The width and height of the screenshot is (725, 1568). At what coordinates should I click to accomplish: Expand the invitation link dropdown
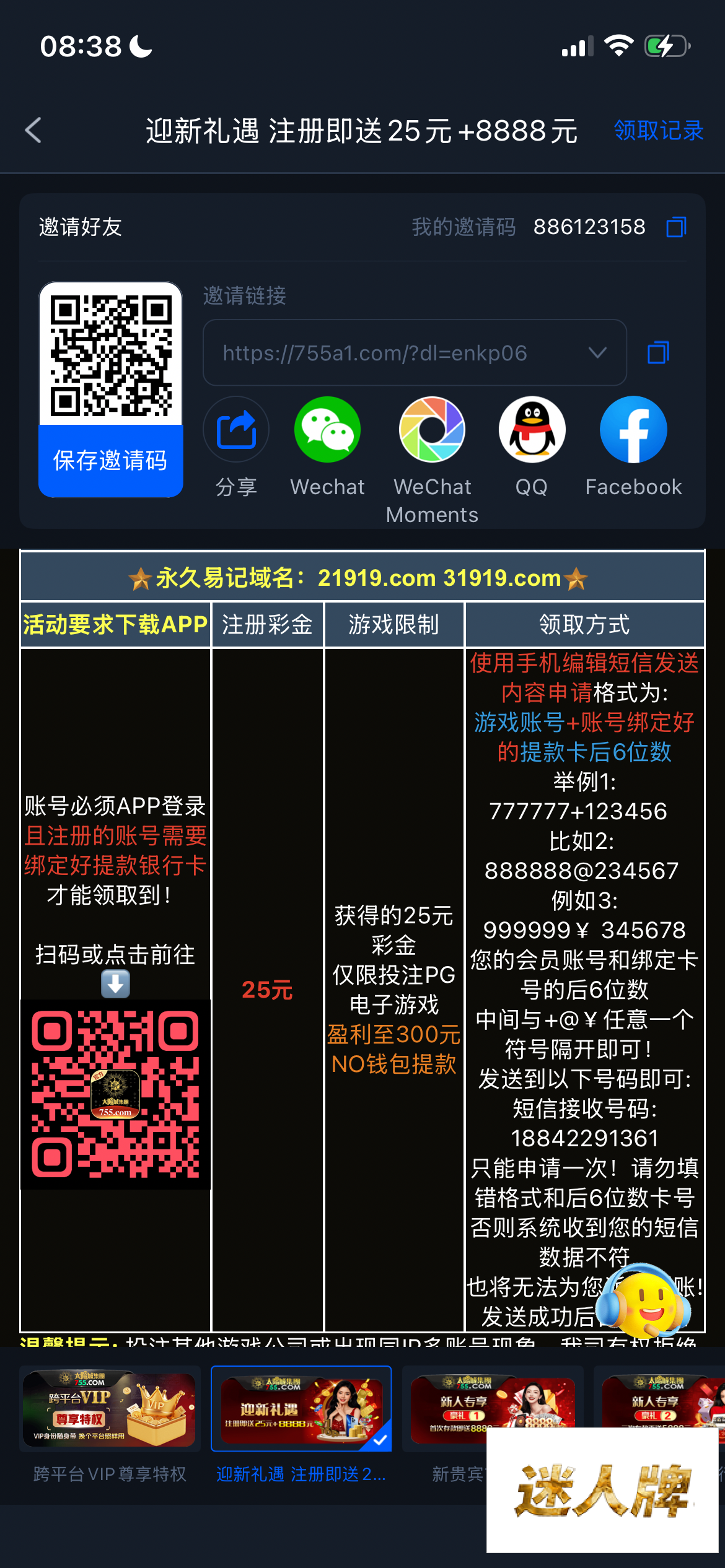point(597,353)
